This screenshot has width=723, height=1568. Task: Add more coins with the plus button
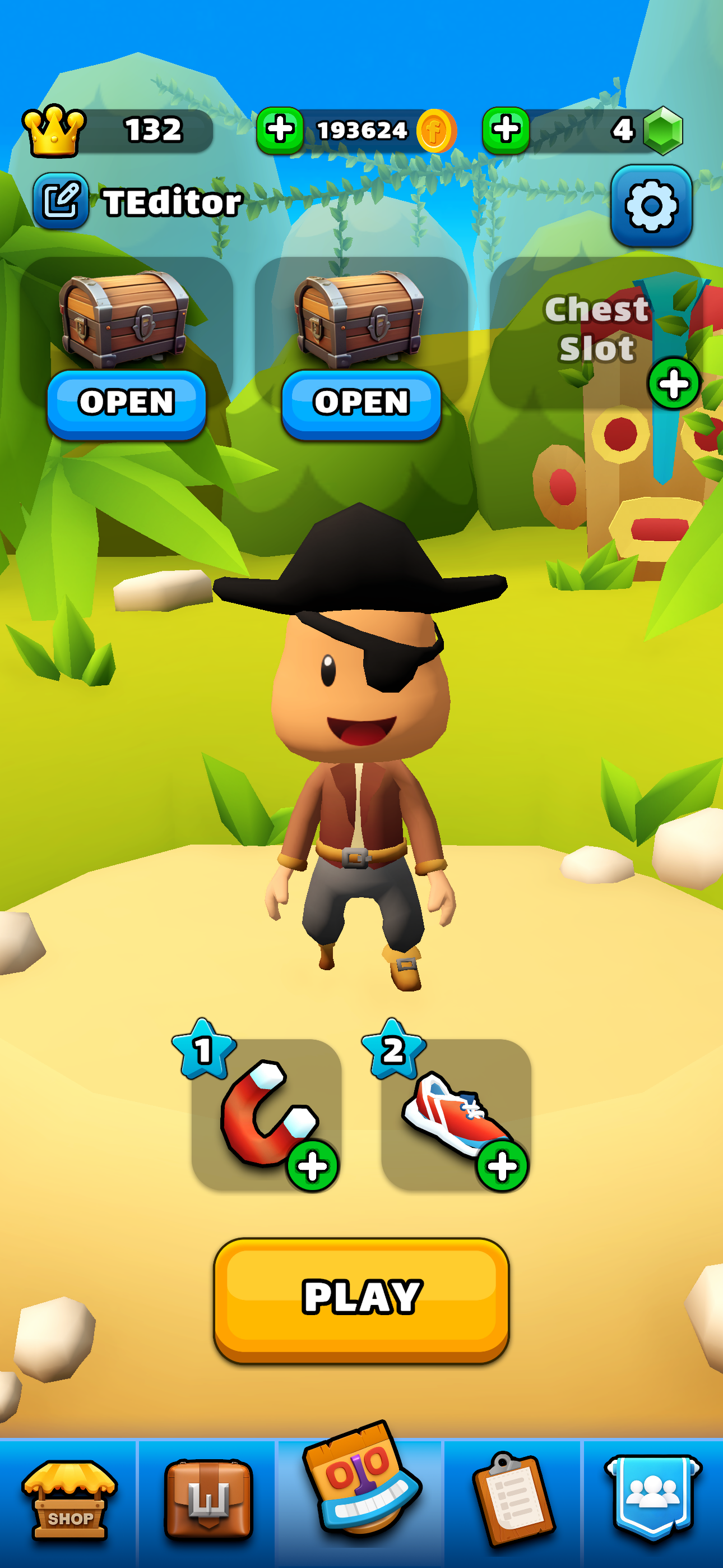pyautogui.click(x=280, y=130)
